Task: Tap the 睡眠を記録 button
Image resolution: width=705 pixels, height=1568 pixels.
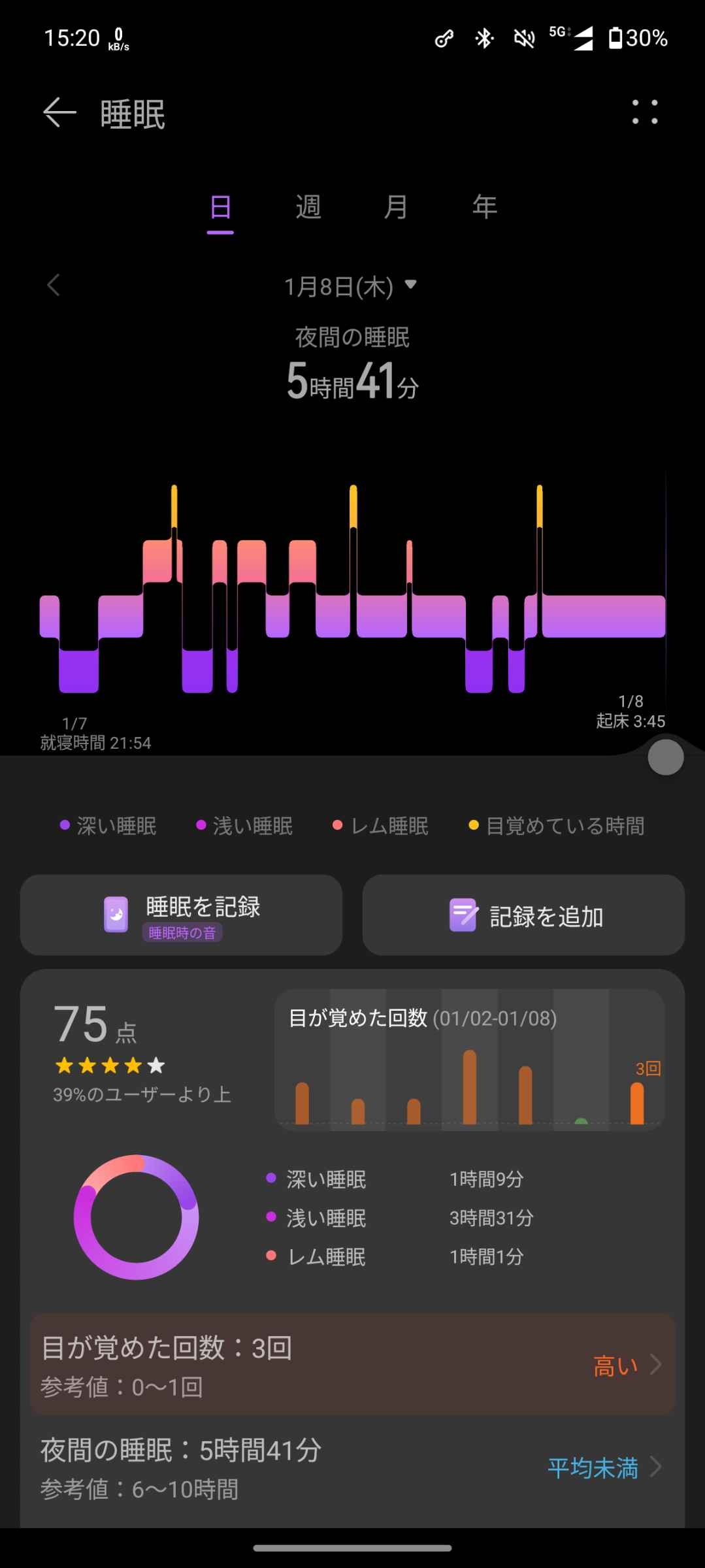Action: (181, 915)
